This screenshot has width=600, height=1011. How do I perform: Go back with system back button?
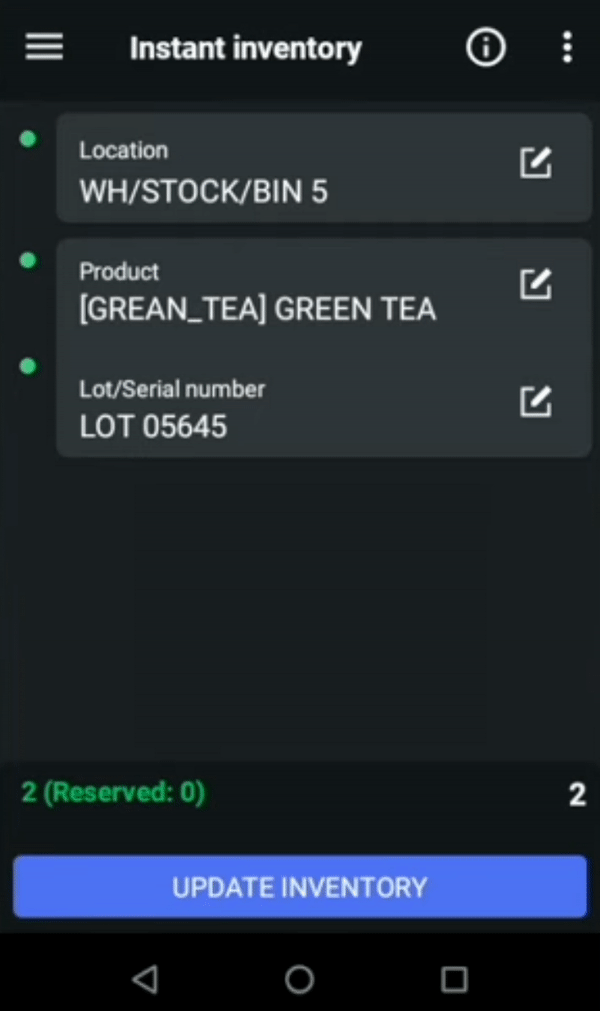146,979
